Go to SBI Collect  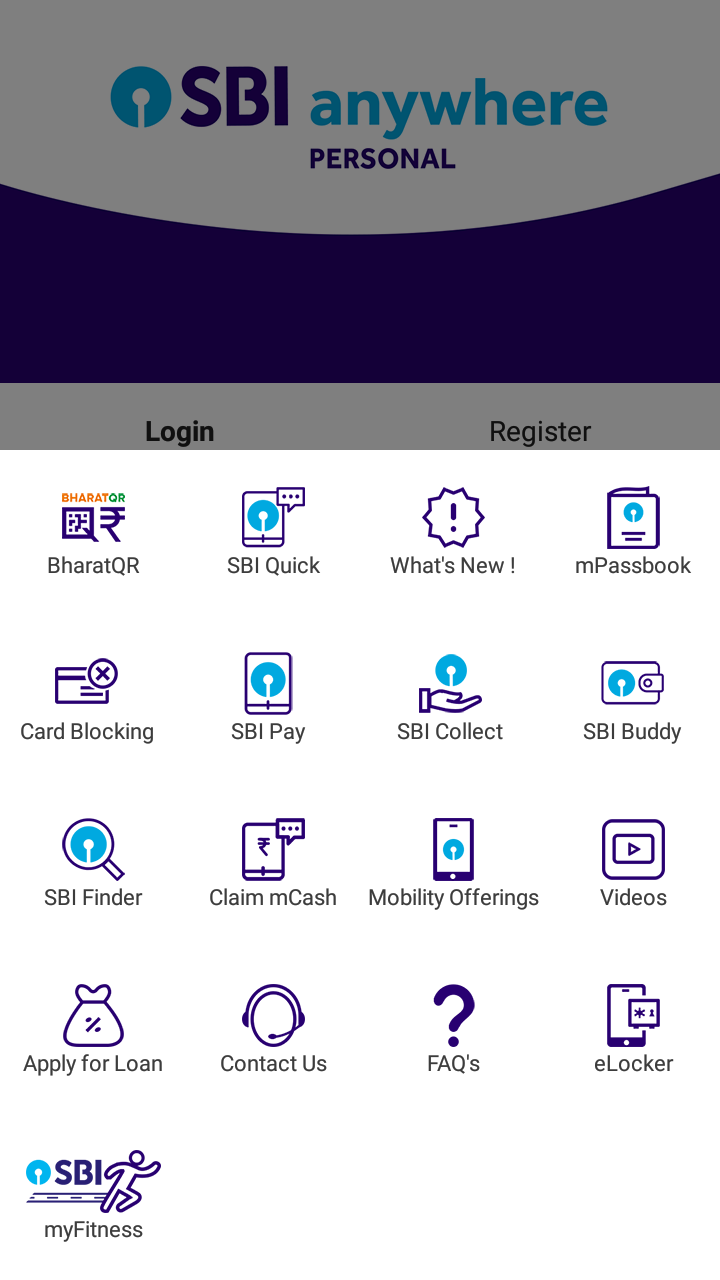(x=450, y=699)
